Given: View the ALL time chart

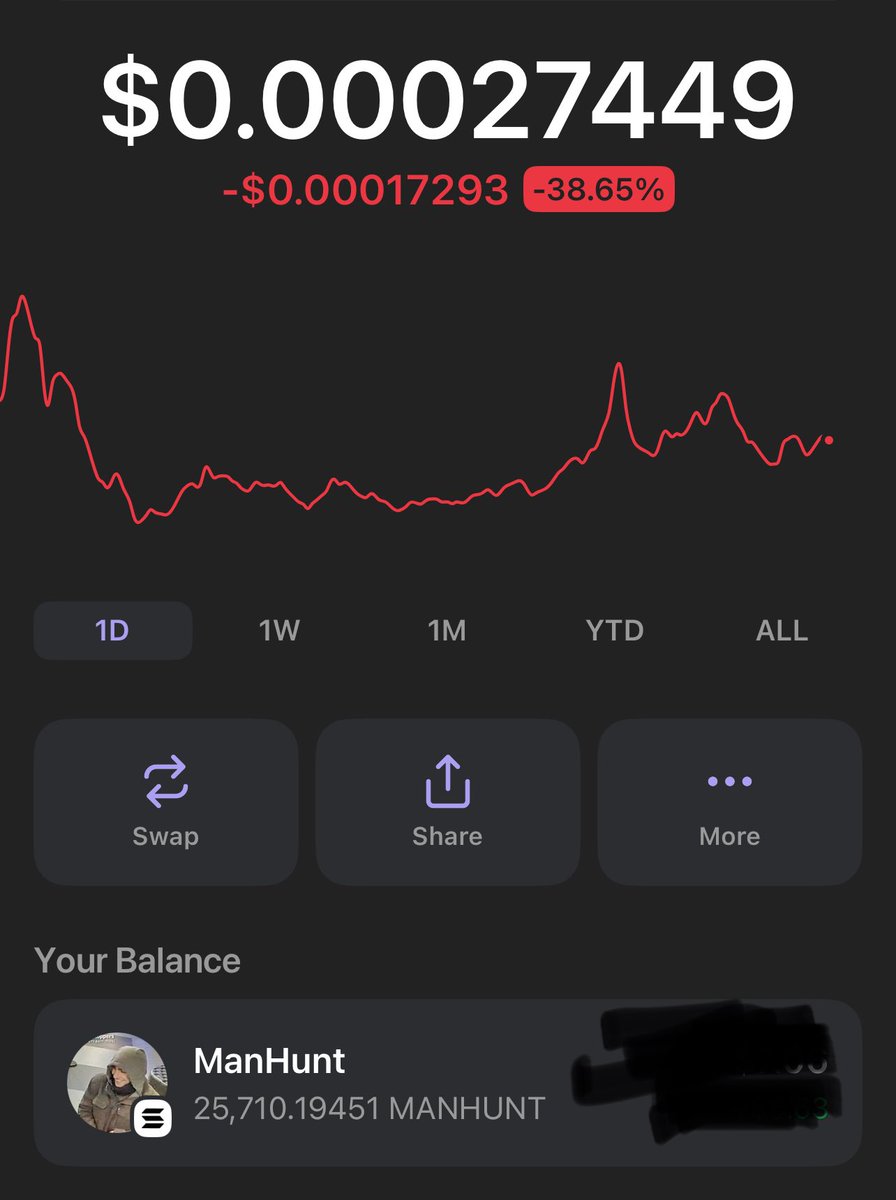Looking at the screenshot, I should (781, 631).
